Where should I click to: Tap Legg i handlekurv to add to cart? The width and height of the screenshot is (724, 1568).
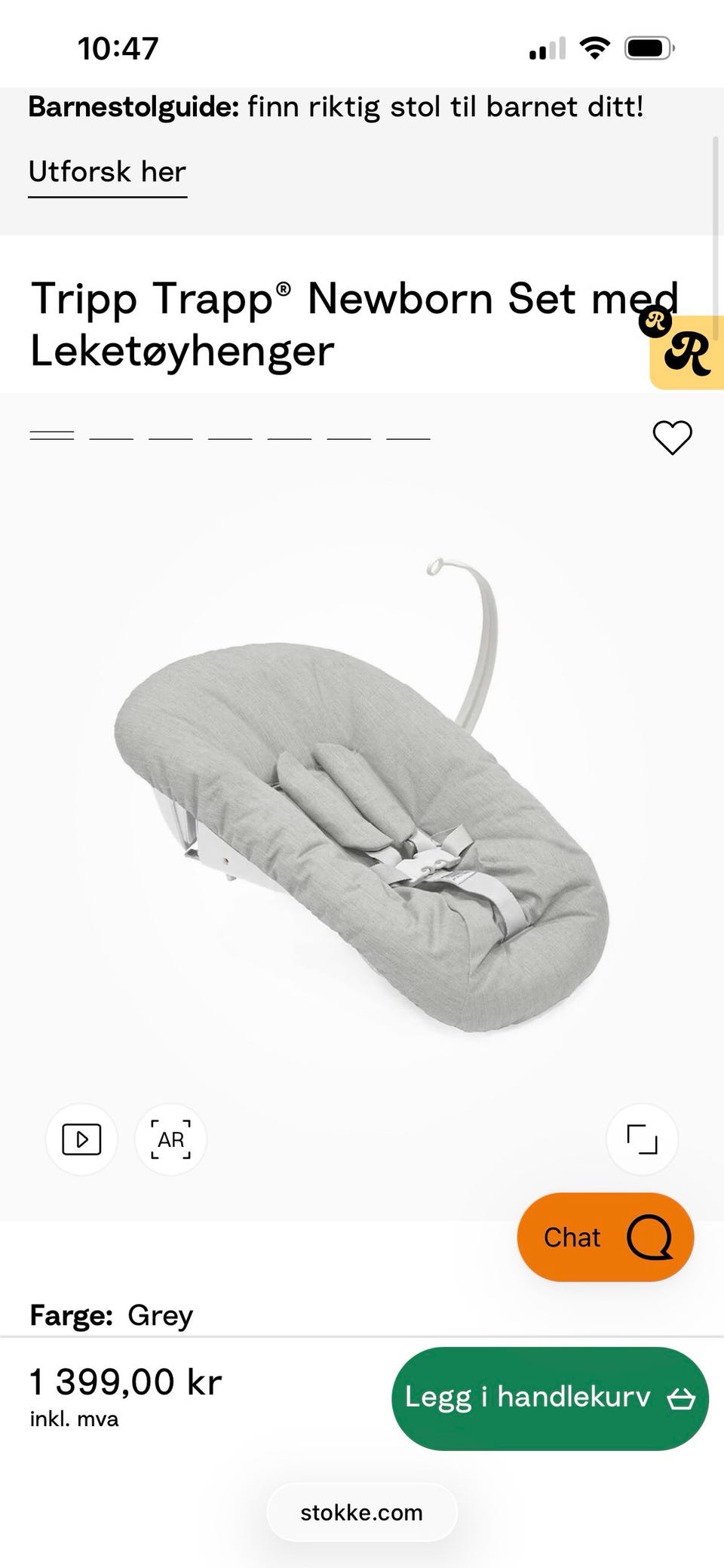550,1397
